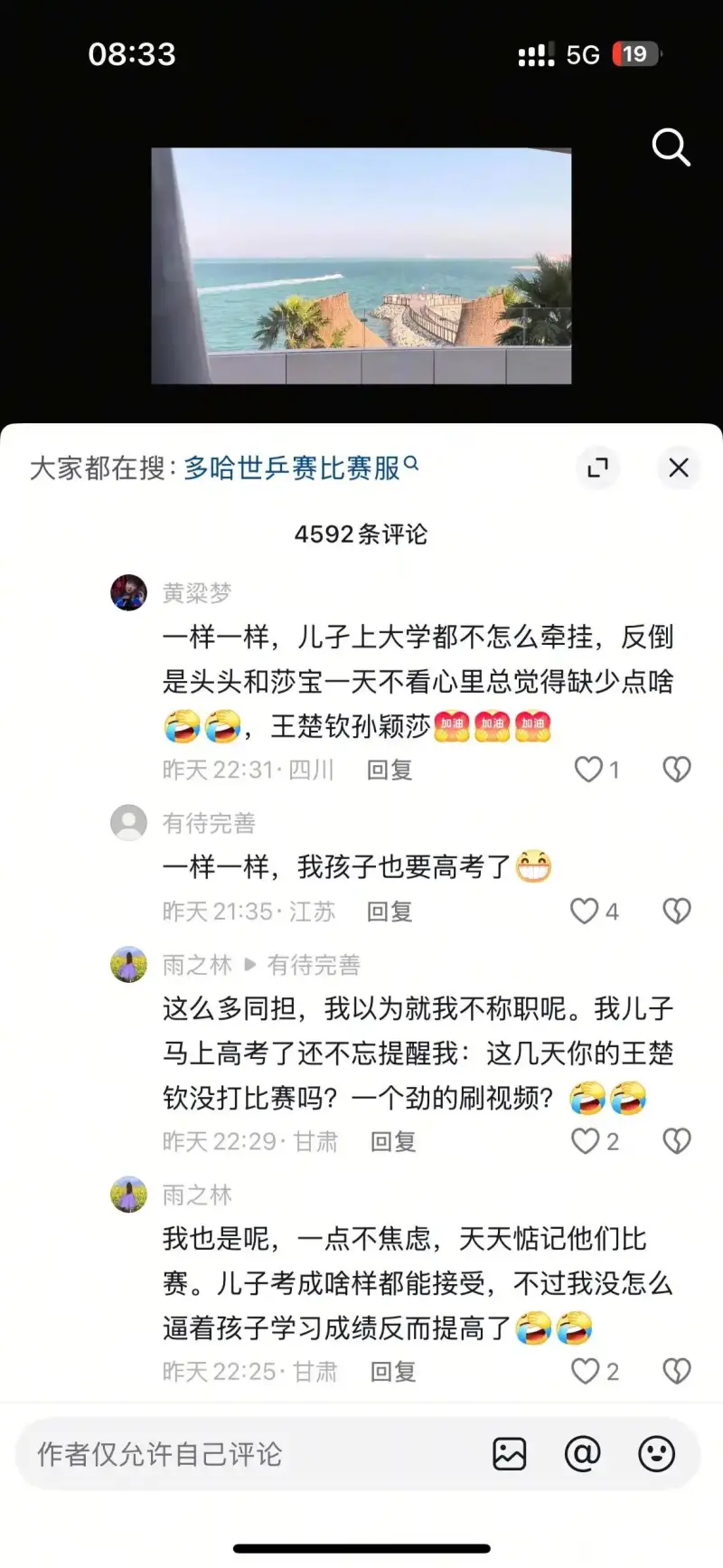Open the search magnifier over the video

pos(671,147)
